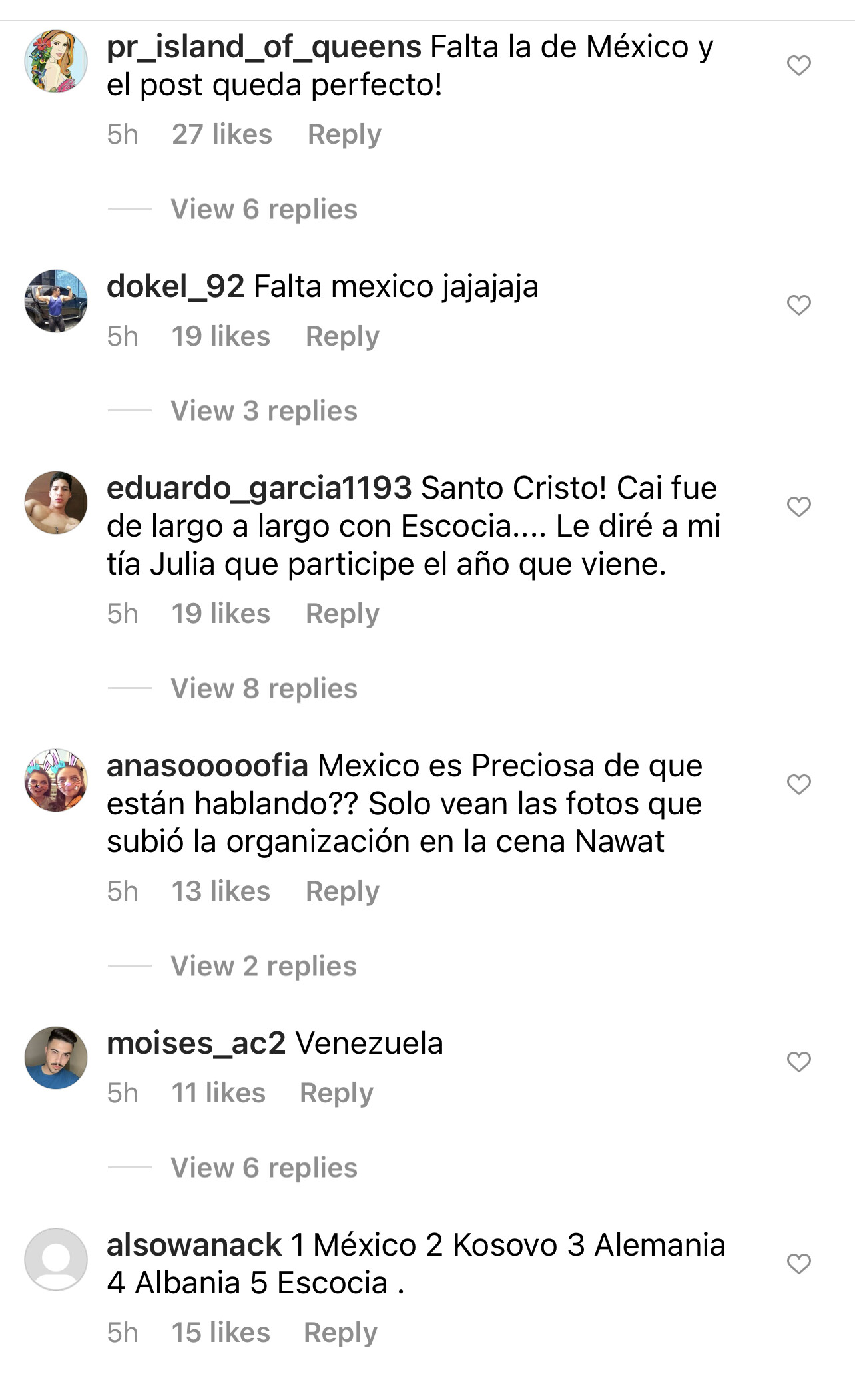855x1400 pixels.
Task: Open eduardo_garcia1193's profile picture
Action: pos(56,503)
